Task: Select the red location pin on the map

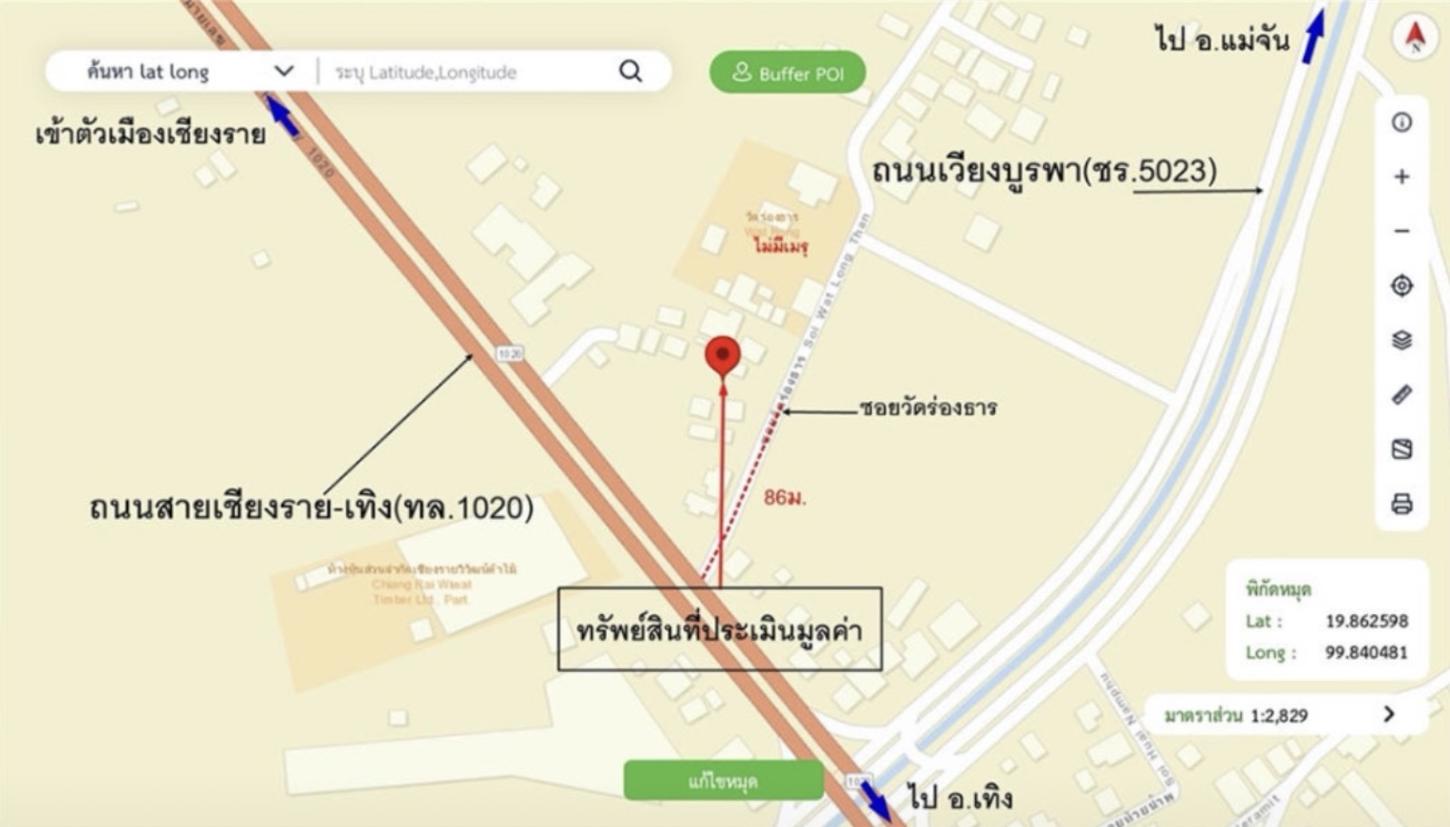Action: pyautogui.click(x=722, y=355)
